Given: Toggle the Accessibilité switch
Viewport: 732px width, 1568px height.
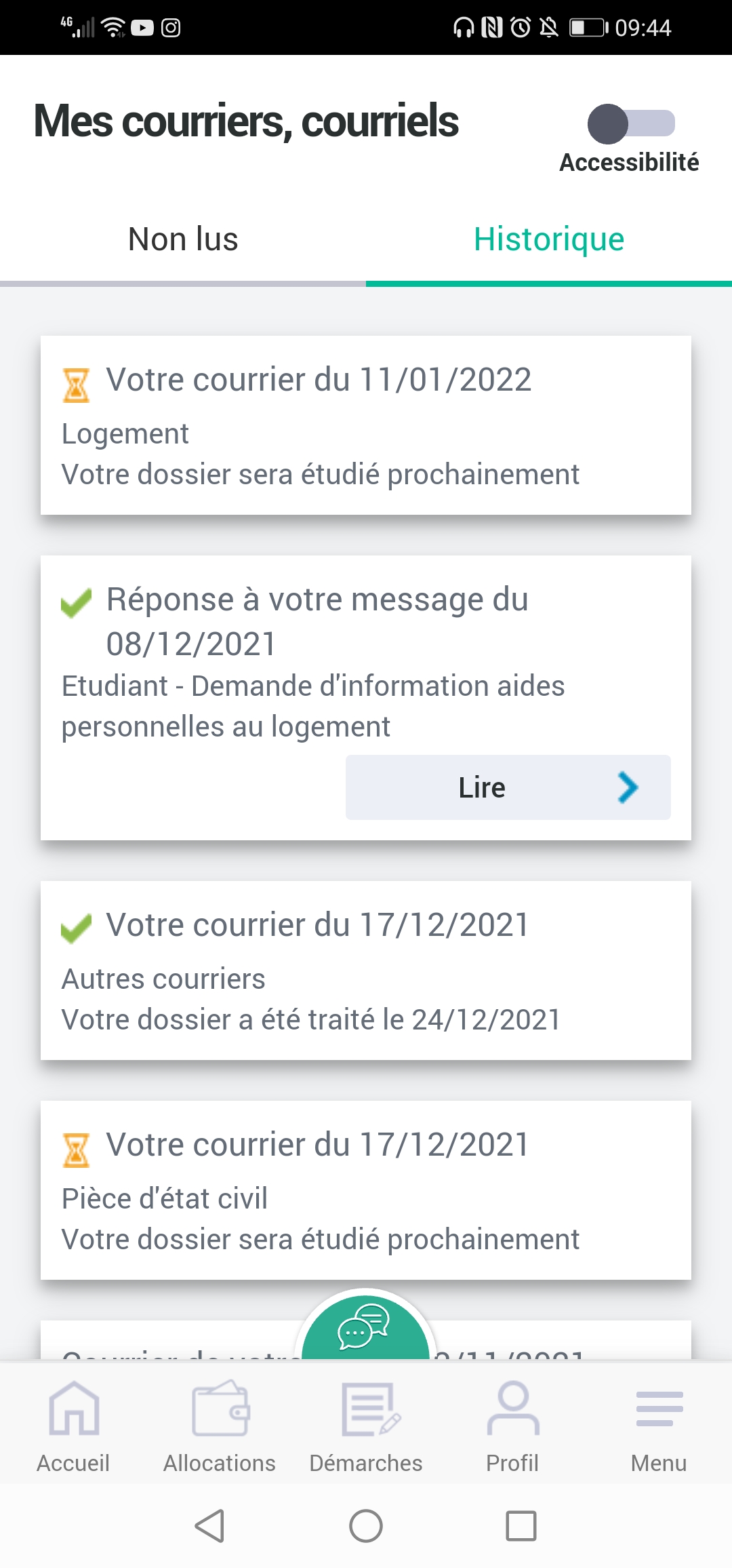Looking at the screenshot, I should click(x=630, y=123).
